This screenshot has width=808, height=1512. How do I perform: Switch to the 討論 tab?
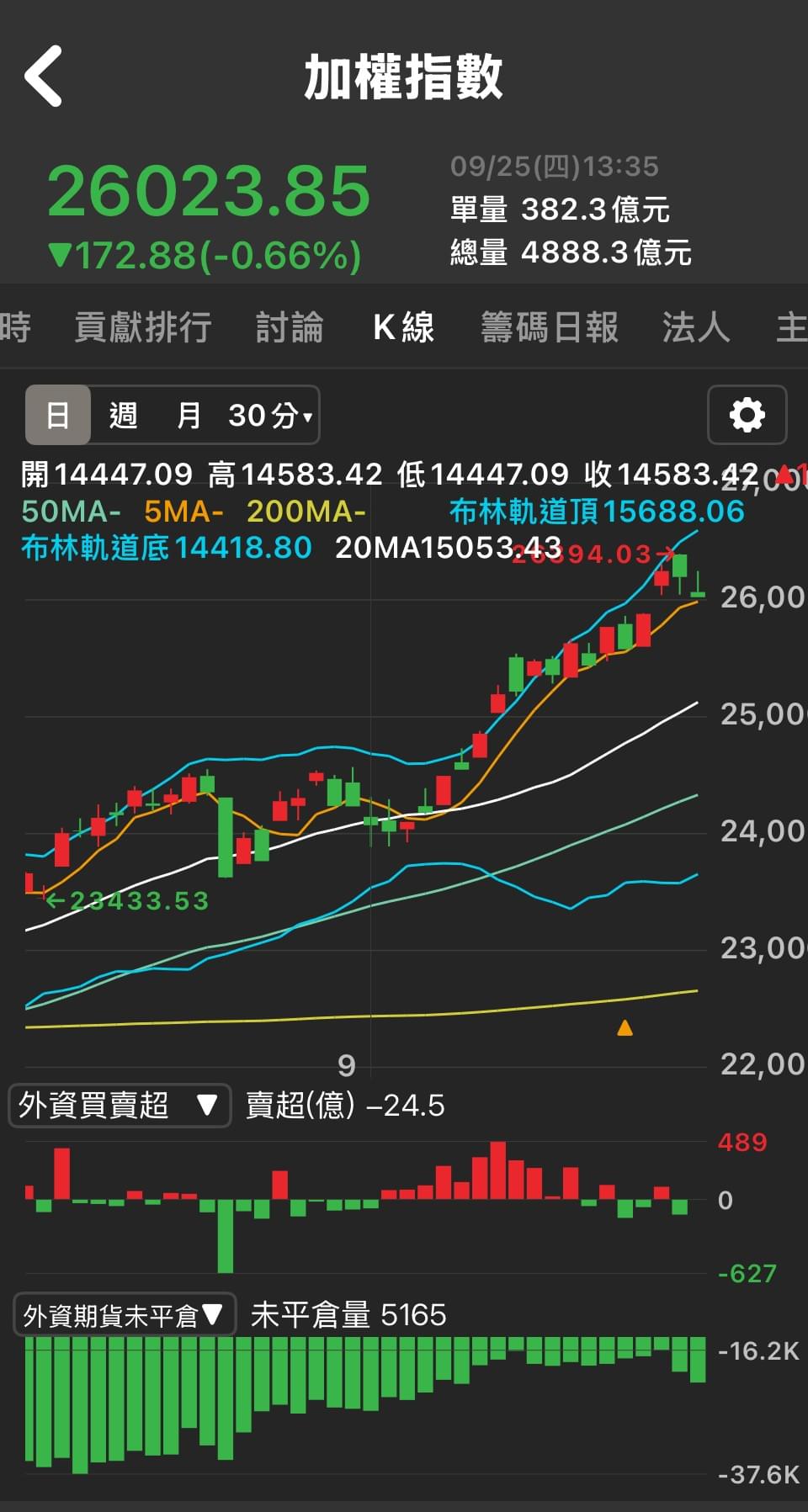point(290,327)
